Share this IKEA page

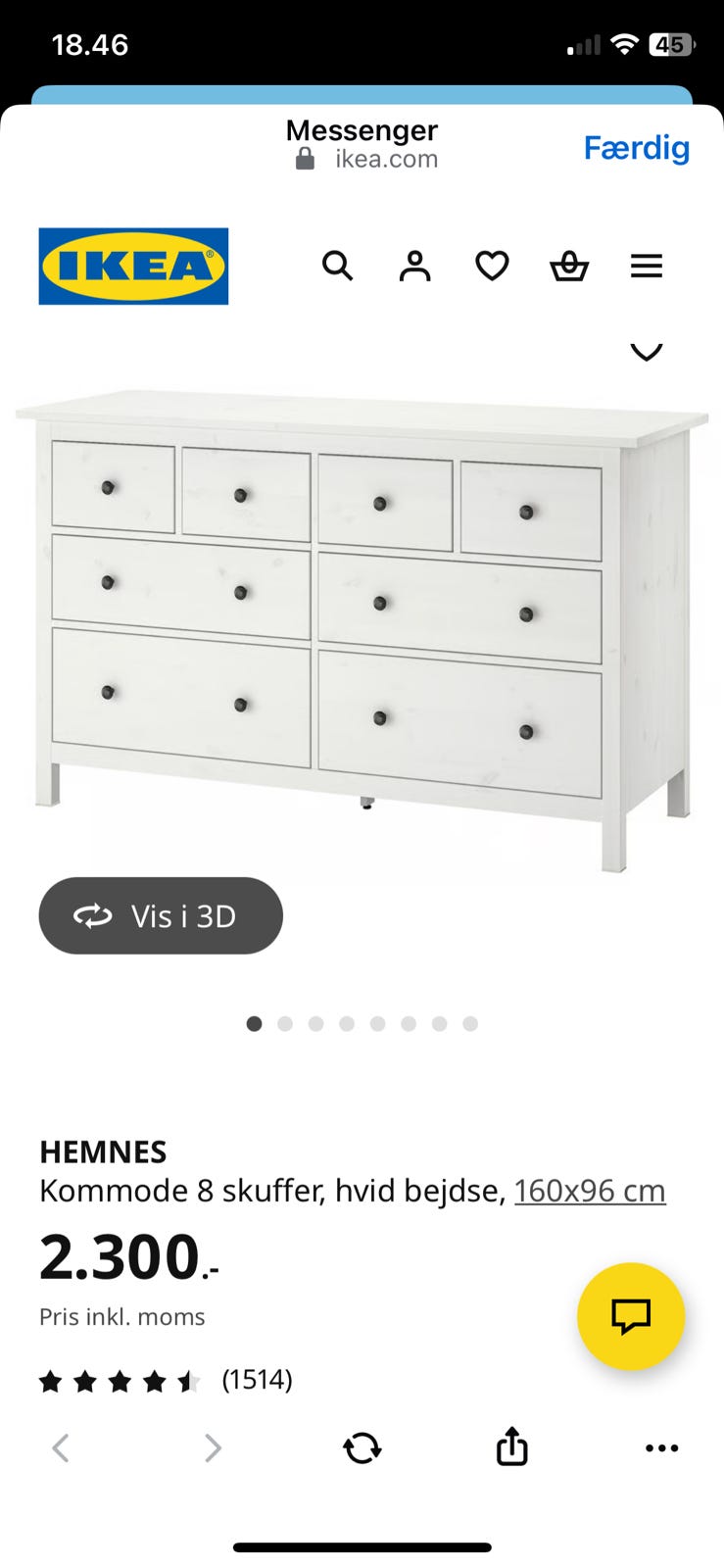[511, 1446]
